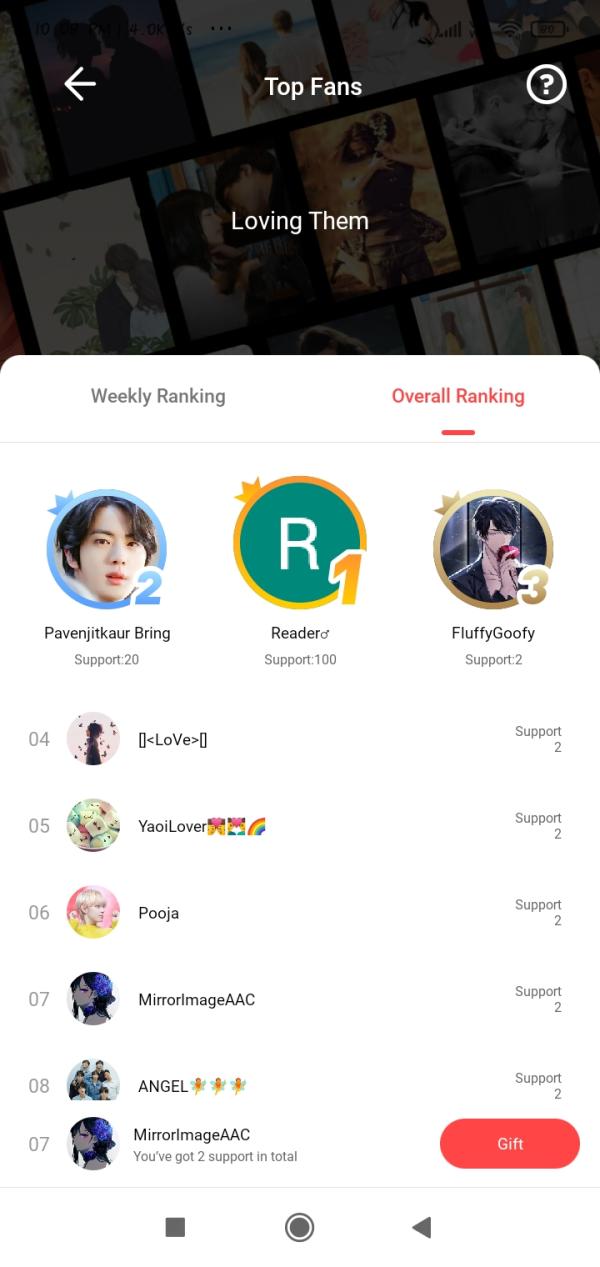
Task: Open FluffyGoofy's third-place avatar
Action: point(493,549)
